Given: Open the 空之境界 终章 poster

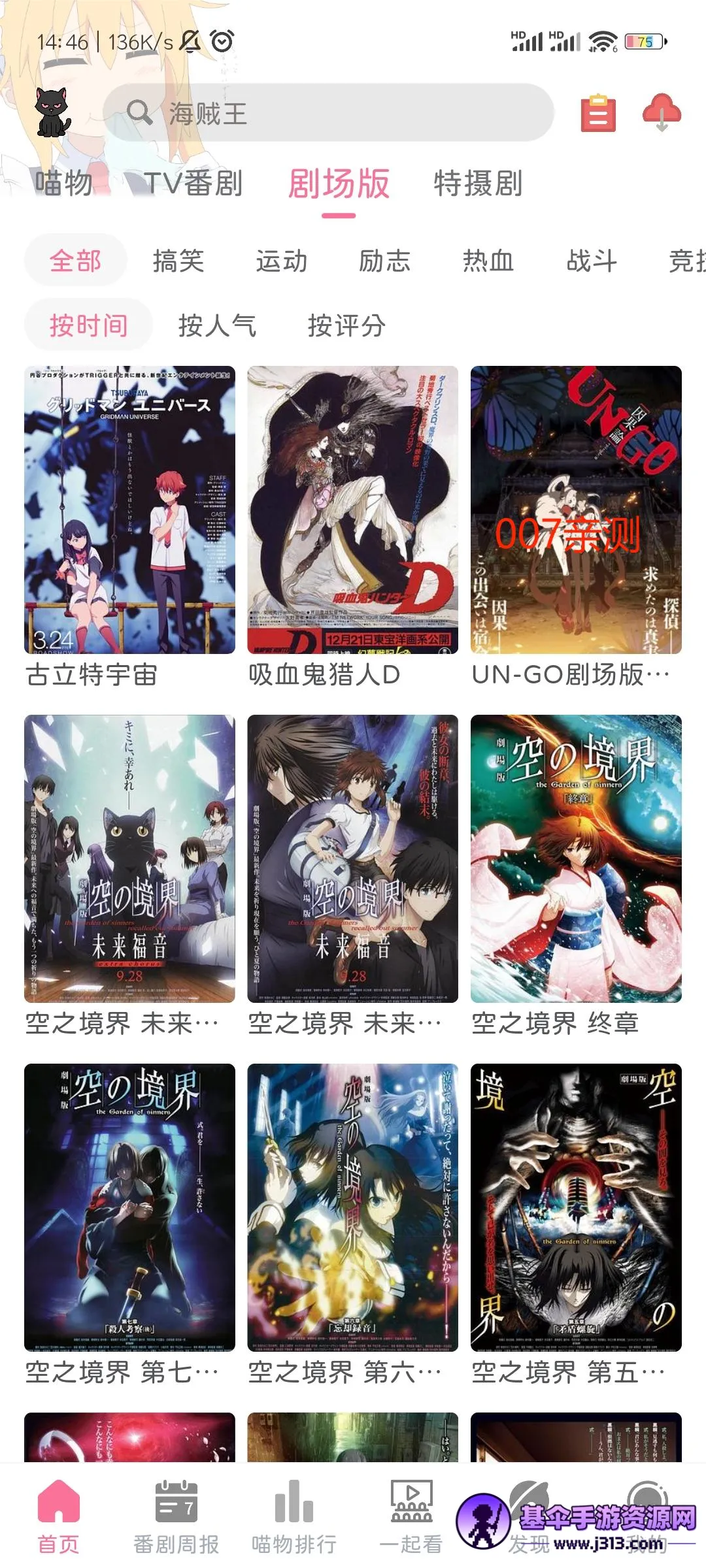Looking at the screenshot, I should tap(576, 858).
